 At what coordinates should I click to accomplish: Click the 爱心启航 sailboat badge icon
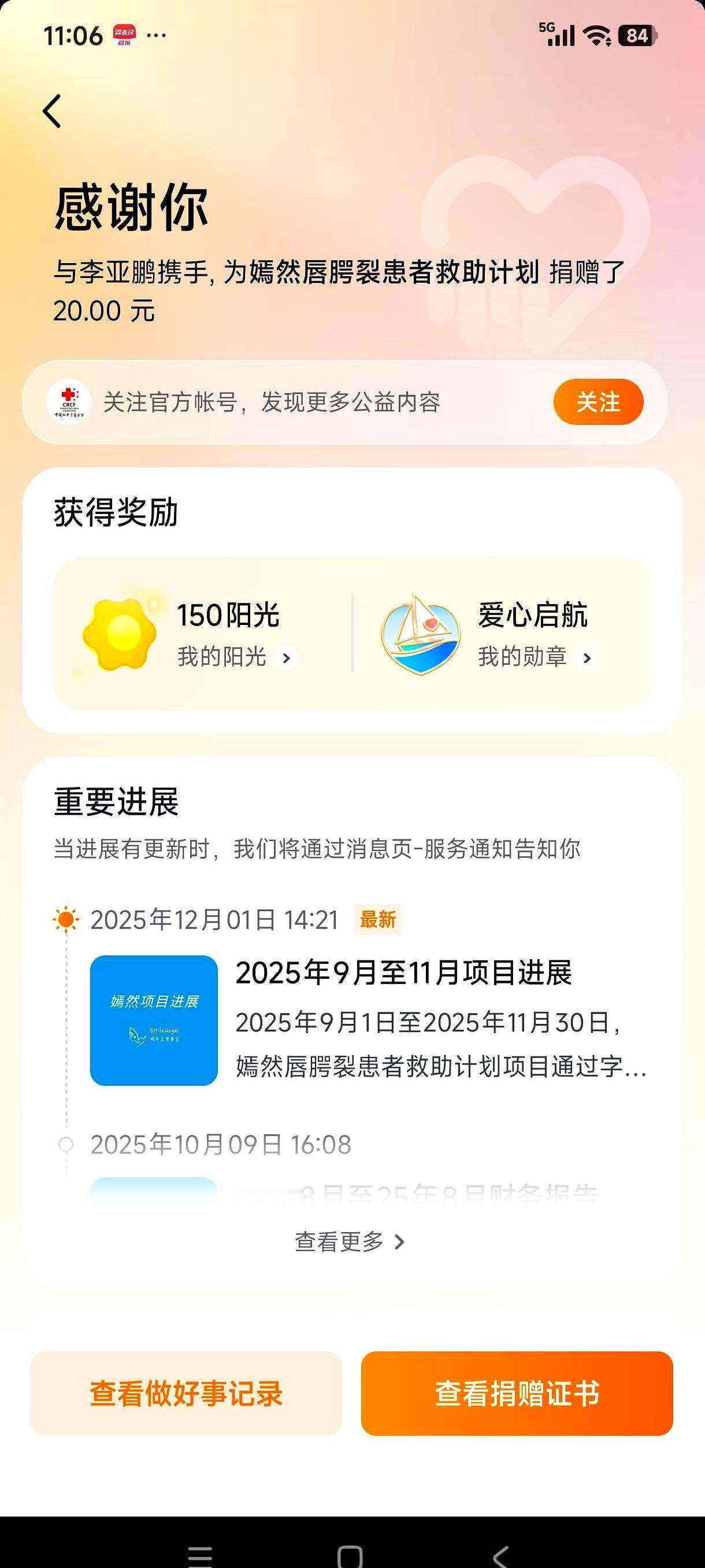coord(420,633)
